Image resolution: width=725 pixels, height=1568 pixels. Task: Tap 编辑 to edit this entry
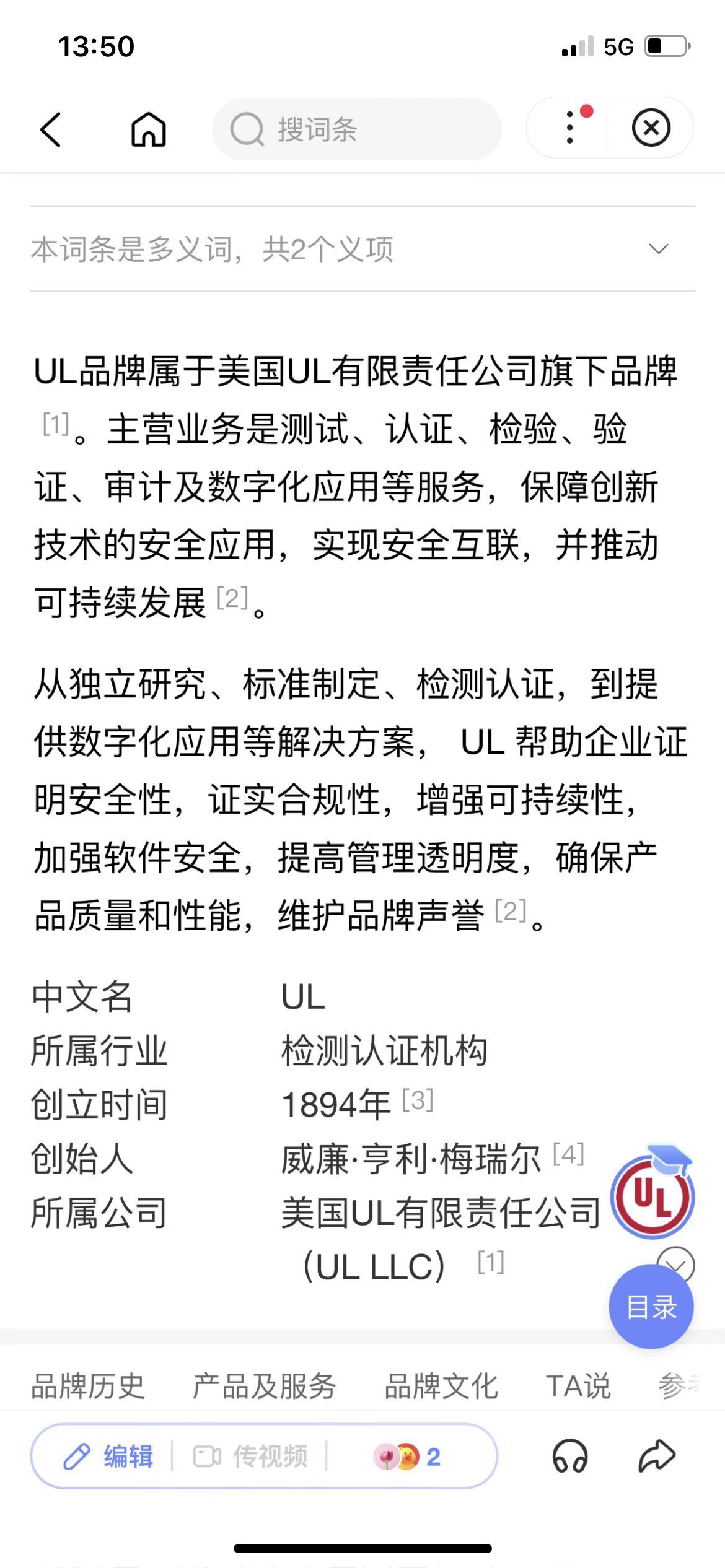pos(108,1457)
